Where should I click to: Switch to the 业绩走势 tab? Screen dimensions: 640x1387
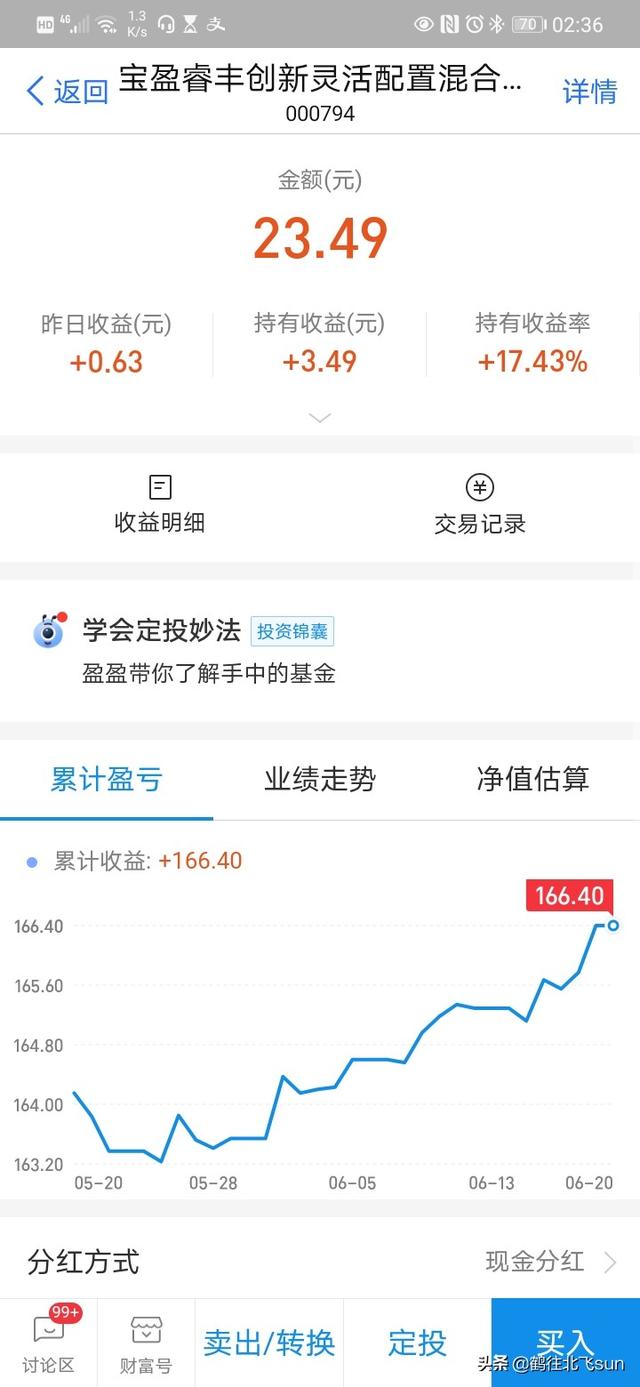320,779
